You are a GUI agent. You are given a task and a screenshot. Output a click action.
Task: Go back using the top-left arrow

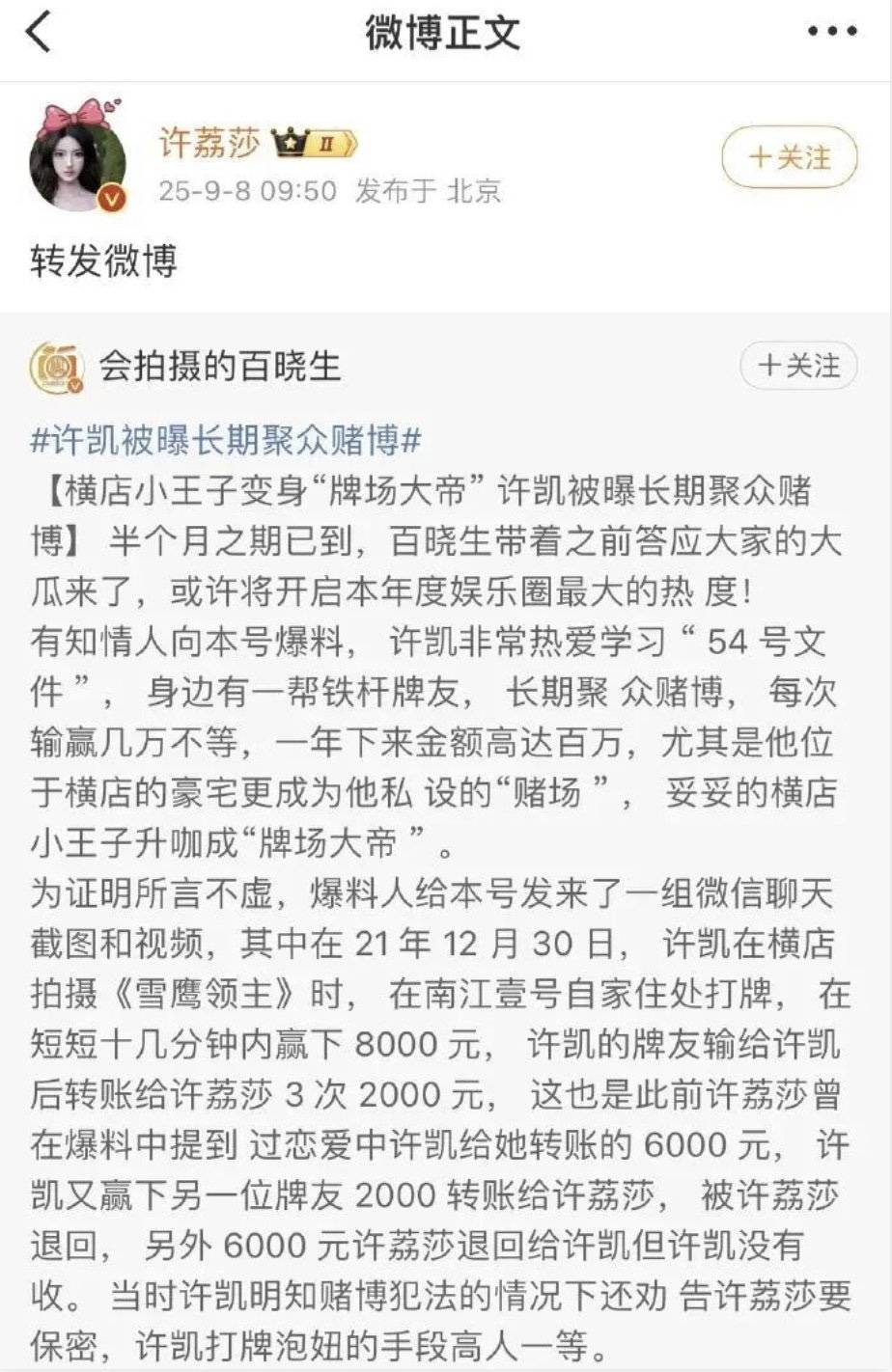pyautogui.click(x=39, y=31)
